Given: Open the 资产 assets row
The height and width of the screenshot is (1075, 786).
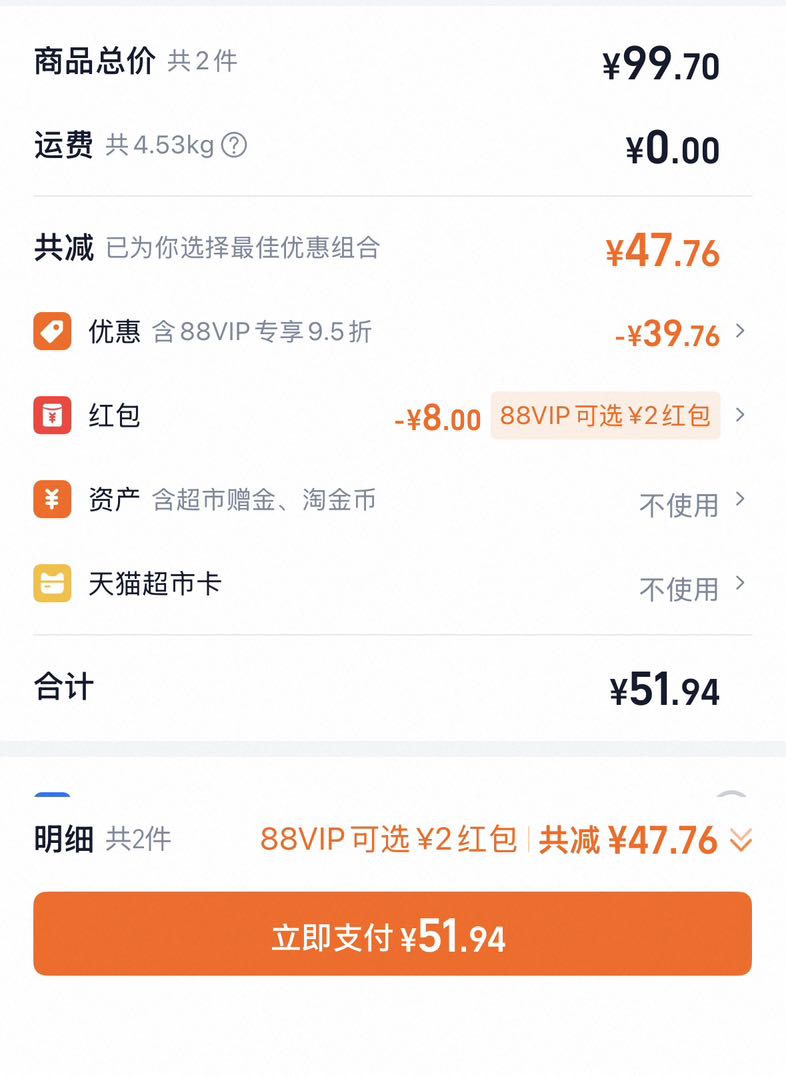Looking at the screenshot, I should click(392, 500).
